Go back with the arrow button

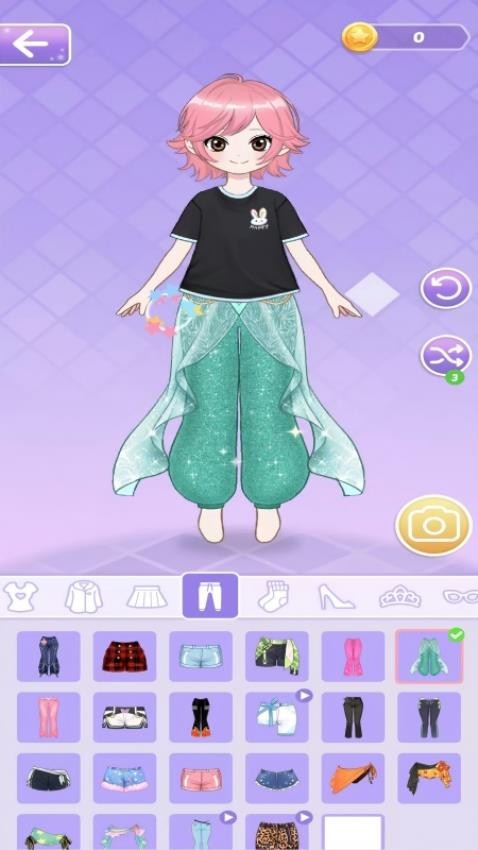[x=34, y=44]
